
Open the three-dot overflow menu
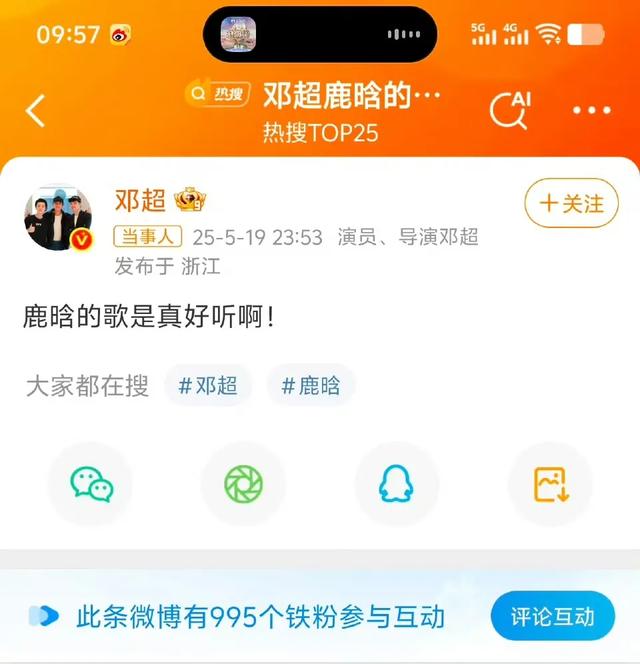tap(591, 111)
